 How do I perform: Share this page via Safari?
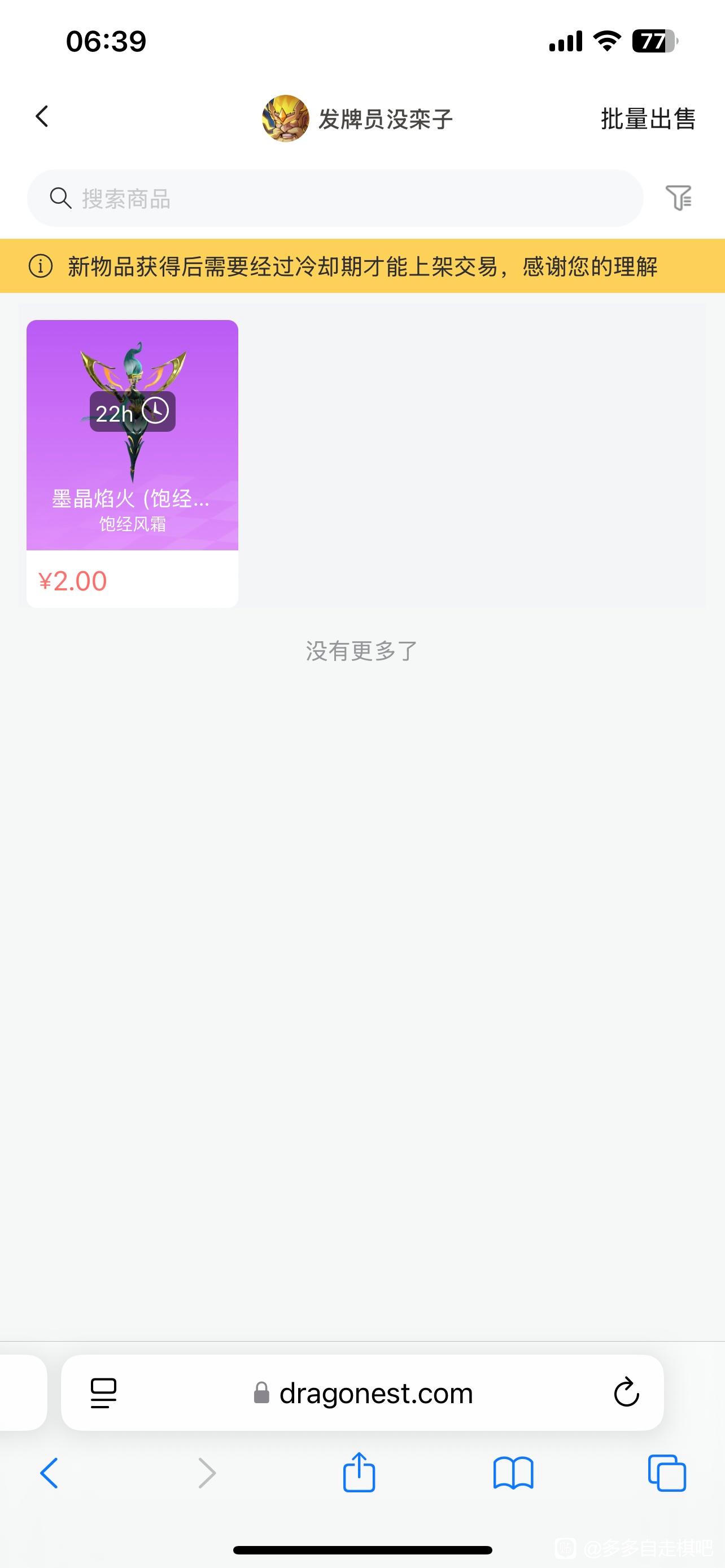pyautogui.click(x=359, y=1472)
